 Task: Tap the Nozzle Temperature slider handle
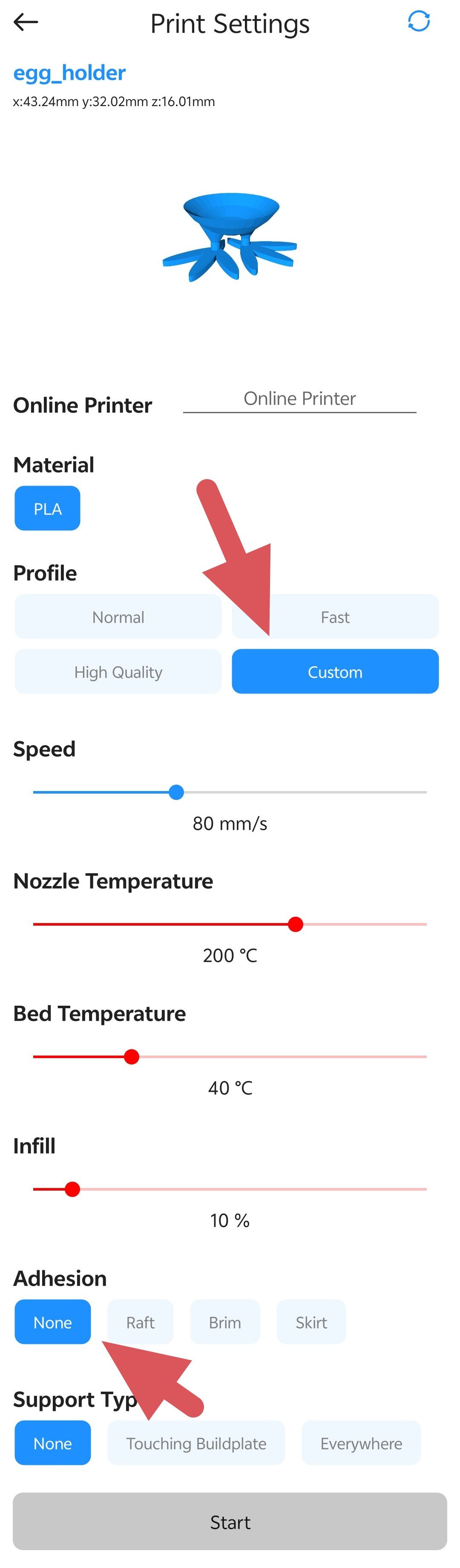[296, 924]
